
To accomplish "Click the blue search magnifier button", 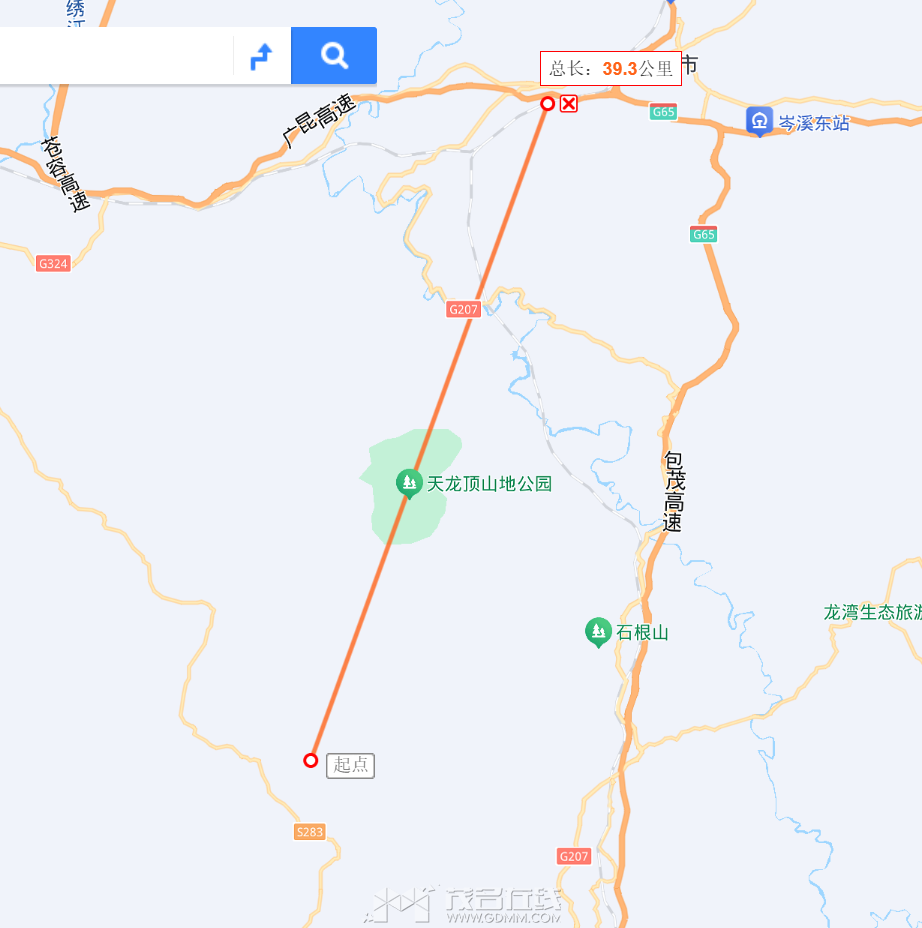I will click(333, 56).
